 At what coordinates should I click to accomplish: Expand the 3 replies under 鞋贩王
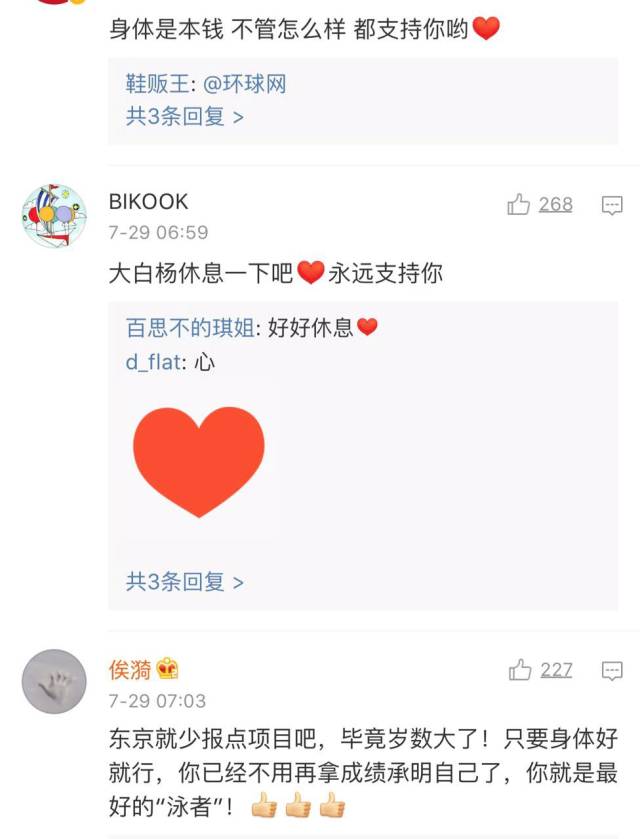[x=184, y=116]
